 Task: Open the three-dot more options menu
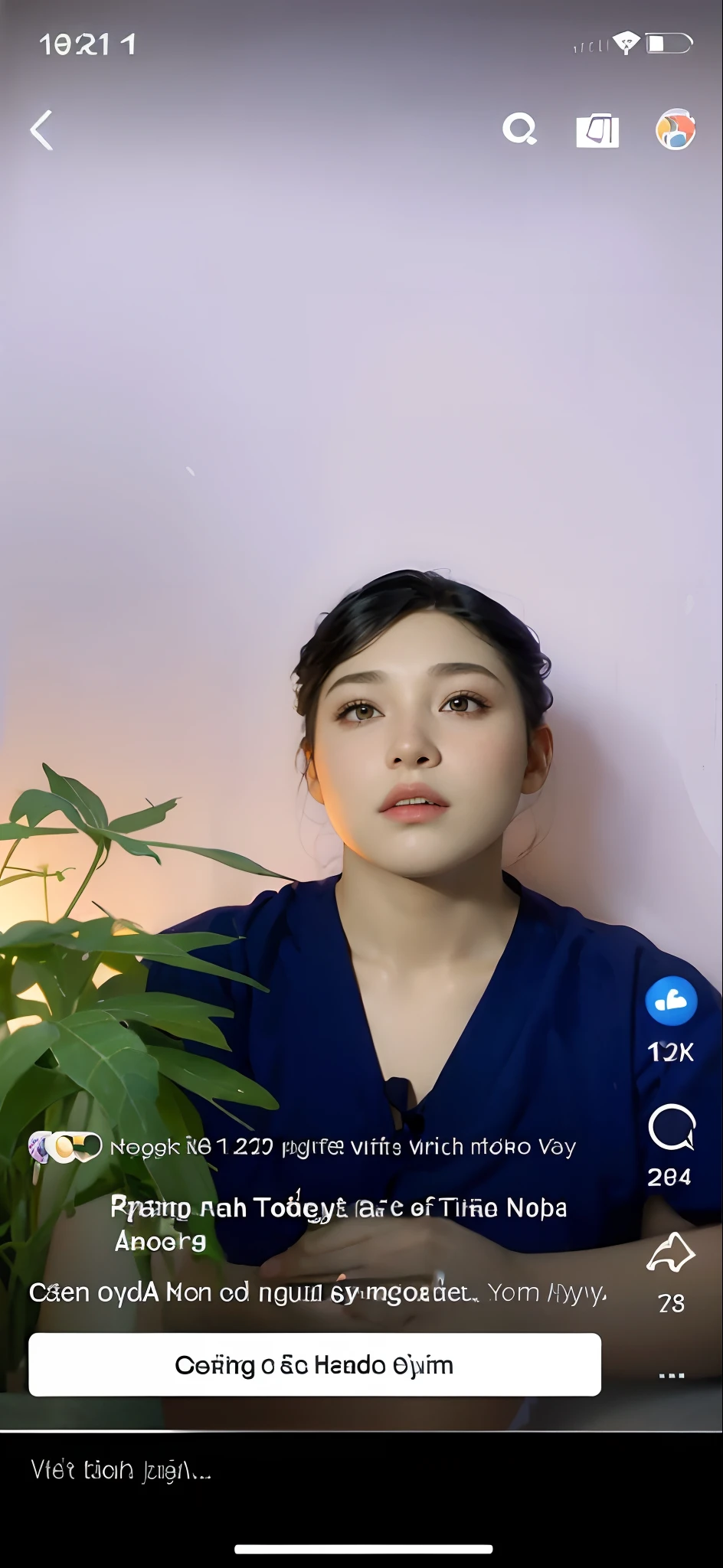pos(671,1376)
